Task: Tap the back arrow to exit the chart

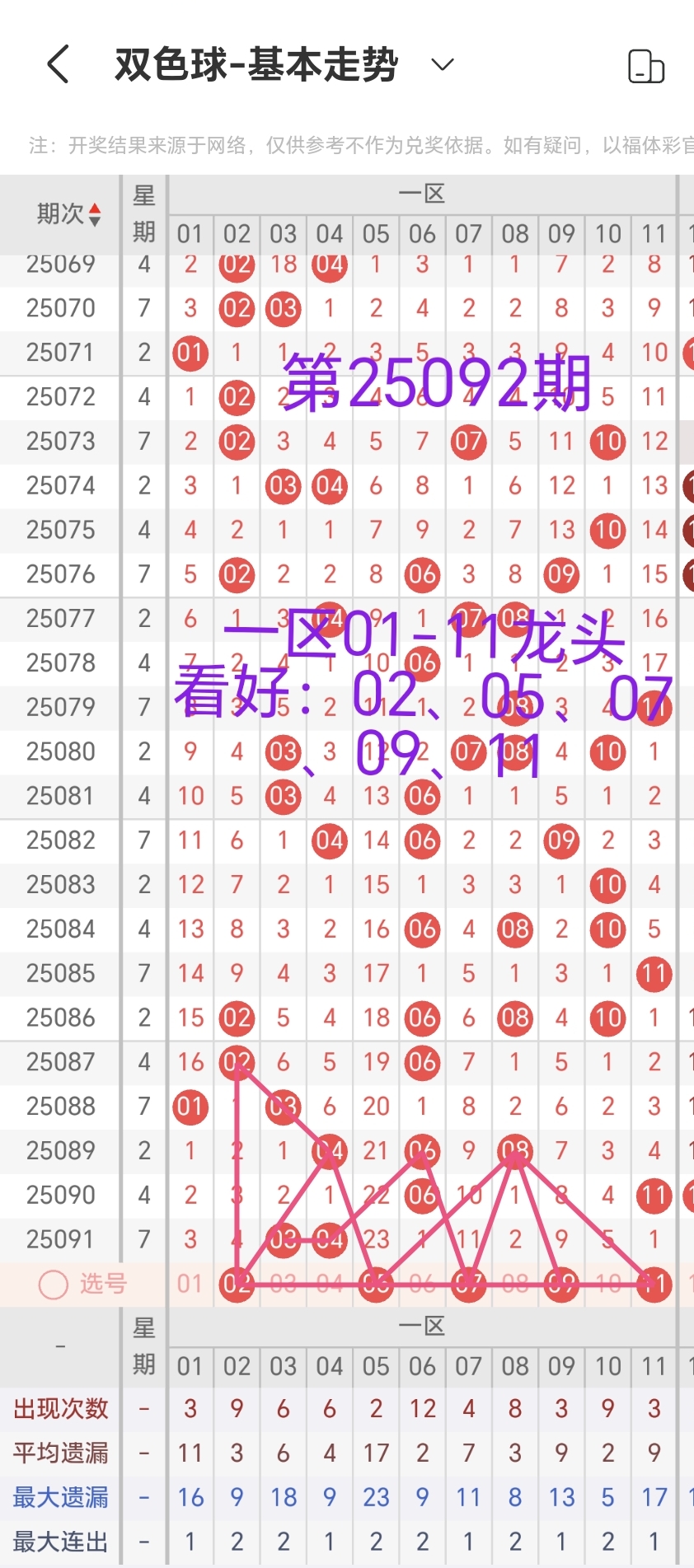Action: 56,64
